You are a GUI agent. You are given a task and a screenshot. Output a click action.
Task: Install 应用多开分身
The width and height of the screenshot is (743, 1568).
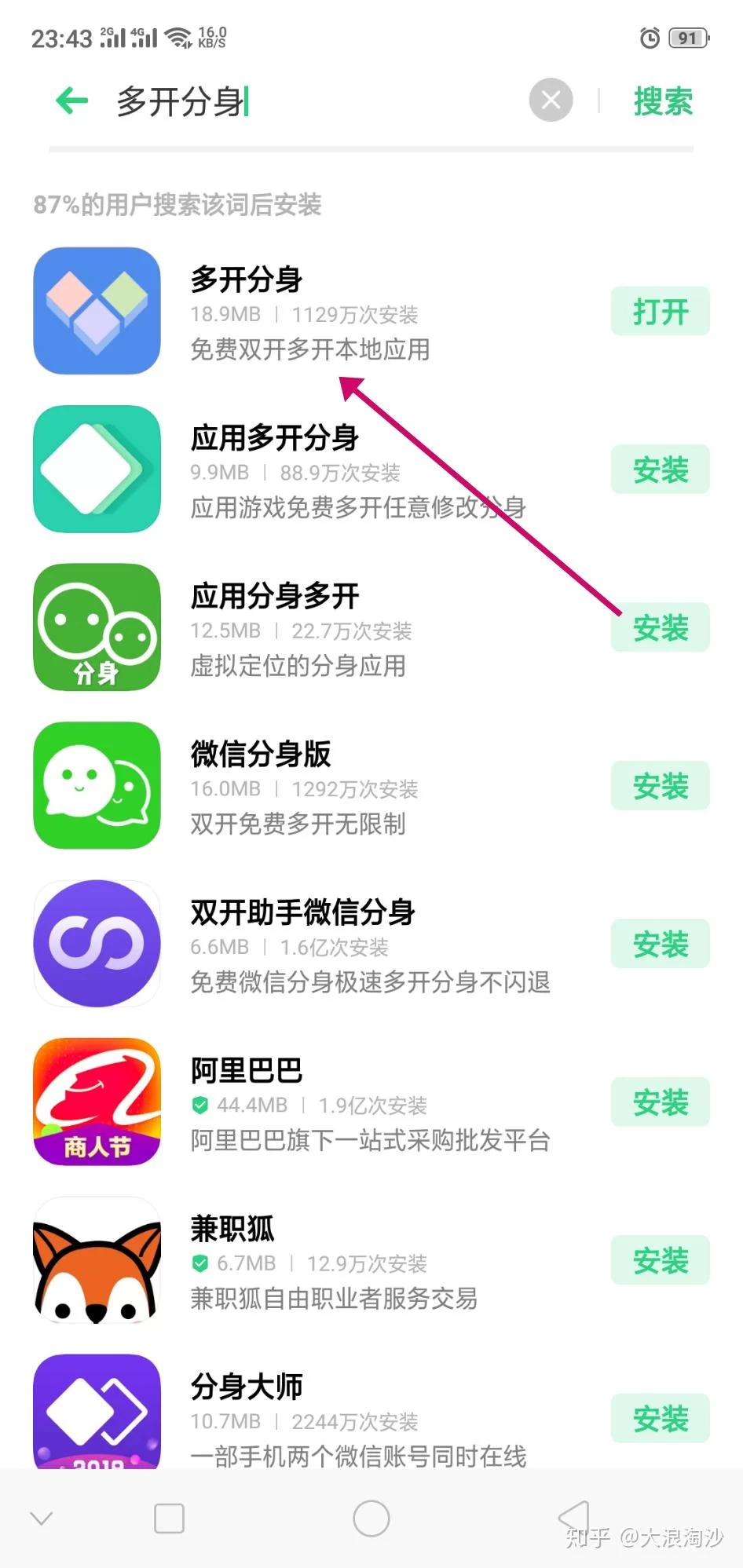pyautogui.click(x=660, y=470)
